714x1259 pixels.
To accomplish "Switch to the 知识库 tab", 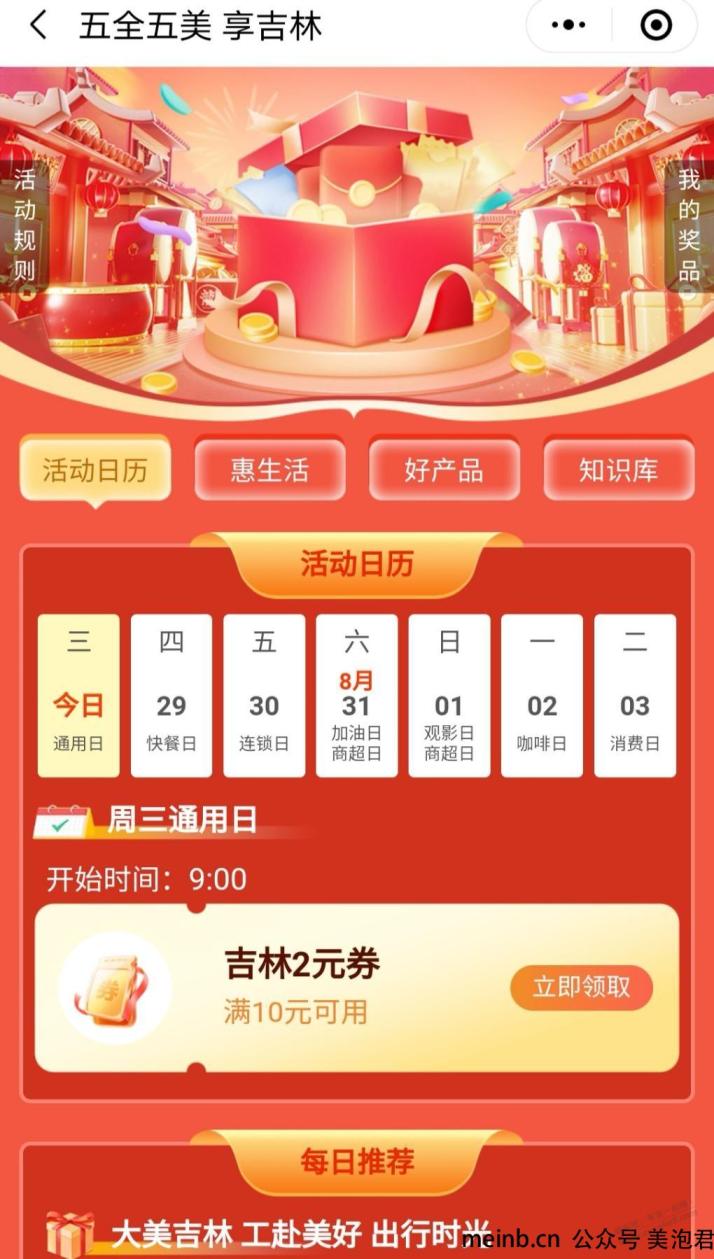I will click(618, 470).
